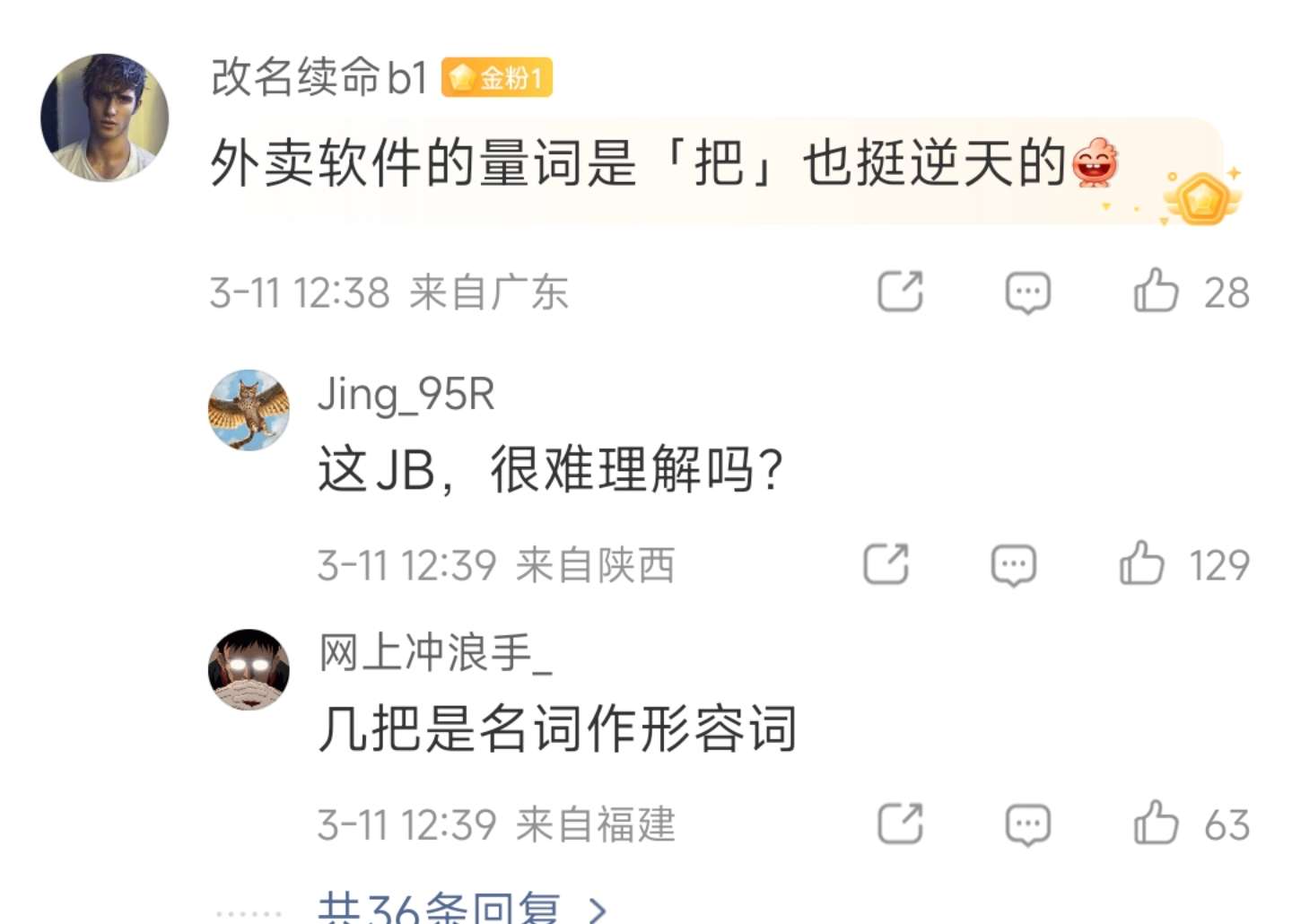Open Jing_95R username profile
Image resolution: width=1292 pixels, height=924 pixels.
406,394
